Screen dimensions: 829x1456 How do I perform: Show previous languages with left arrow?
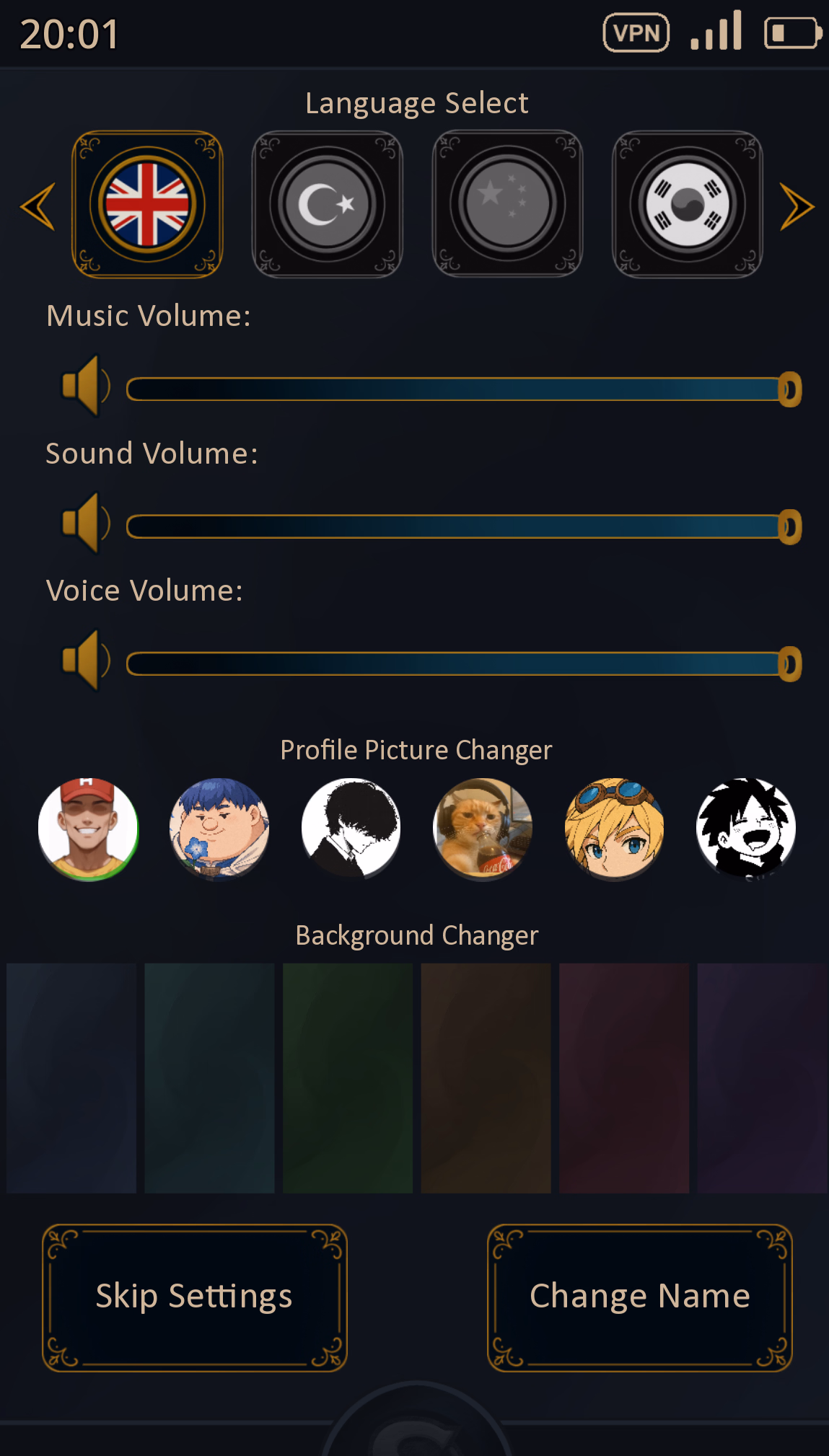click(x=38, y=206)
